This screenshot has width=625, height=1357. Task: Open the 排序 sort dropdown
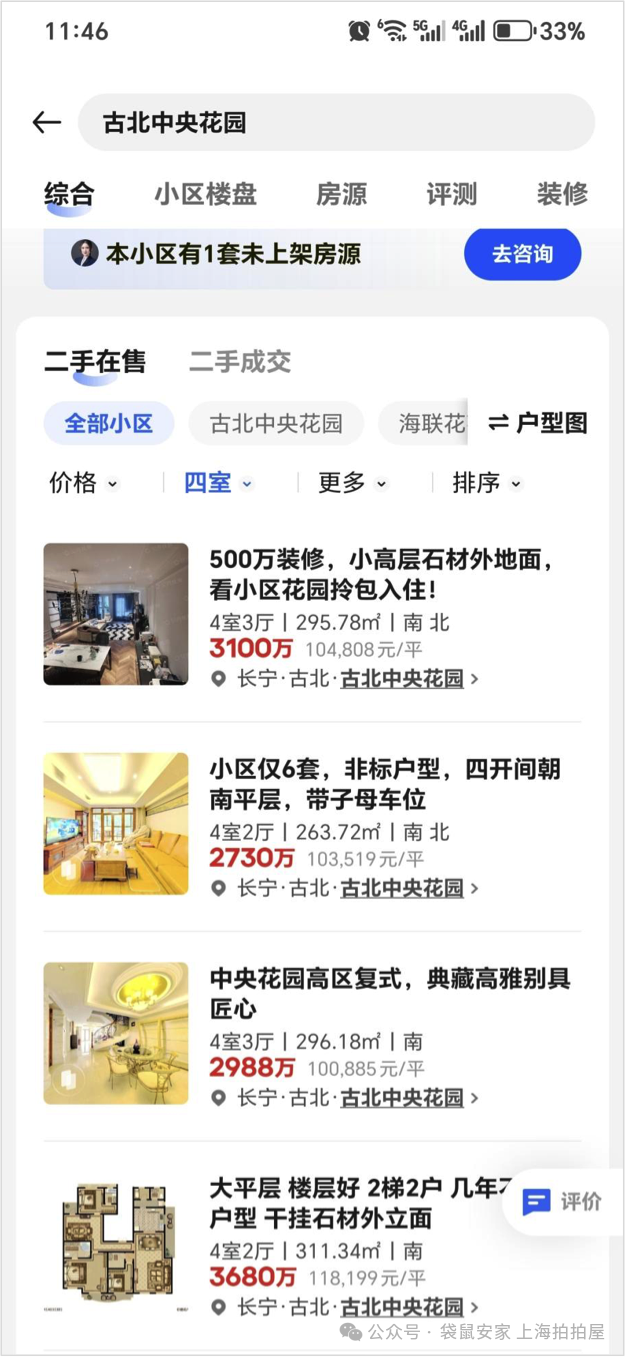(487, 483)
